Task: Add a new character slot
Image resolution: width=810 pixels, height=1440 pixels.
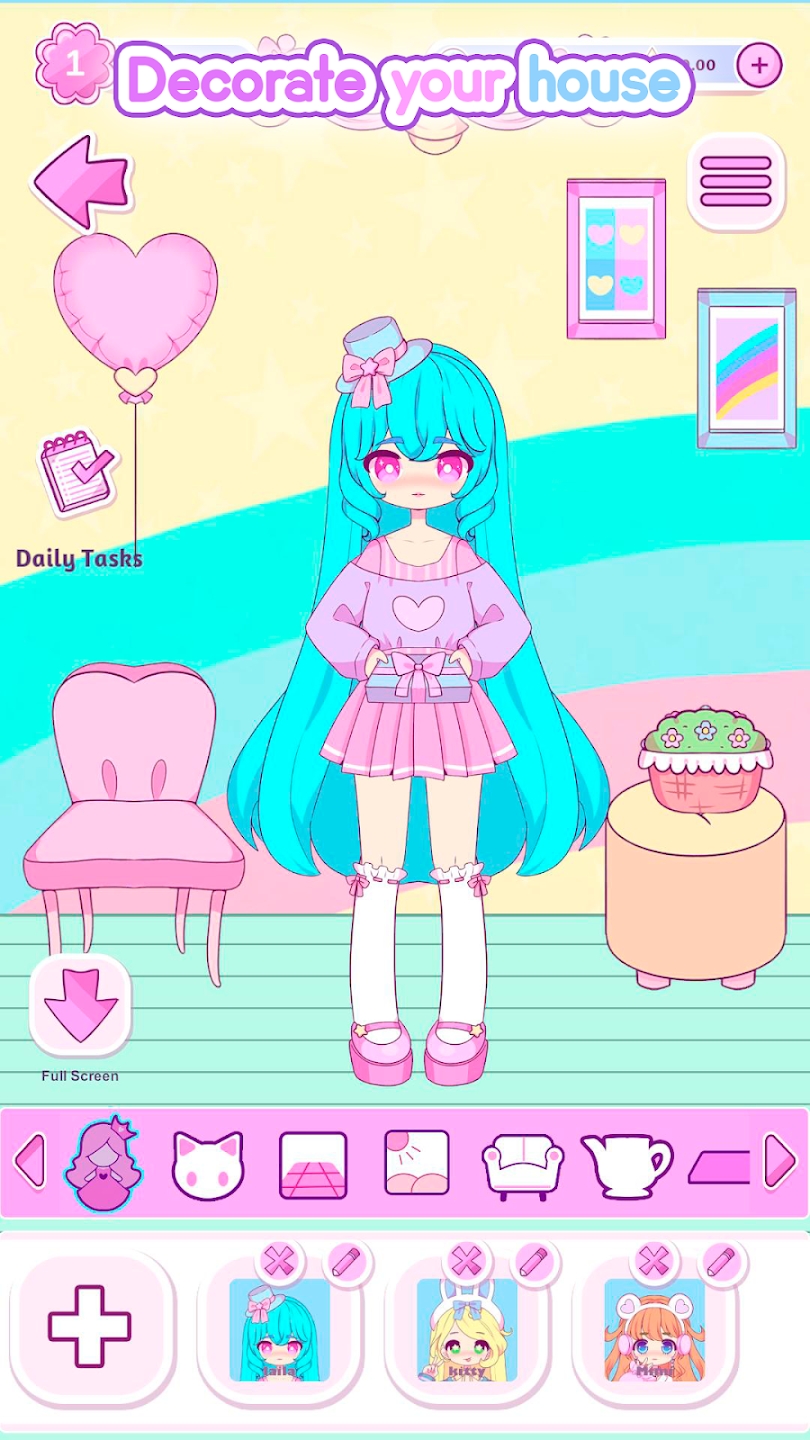Action: pyautogui.click(x=90, y=1326)
